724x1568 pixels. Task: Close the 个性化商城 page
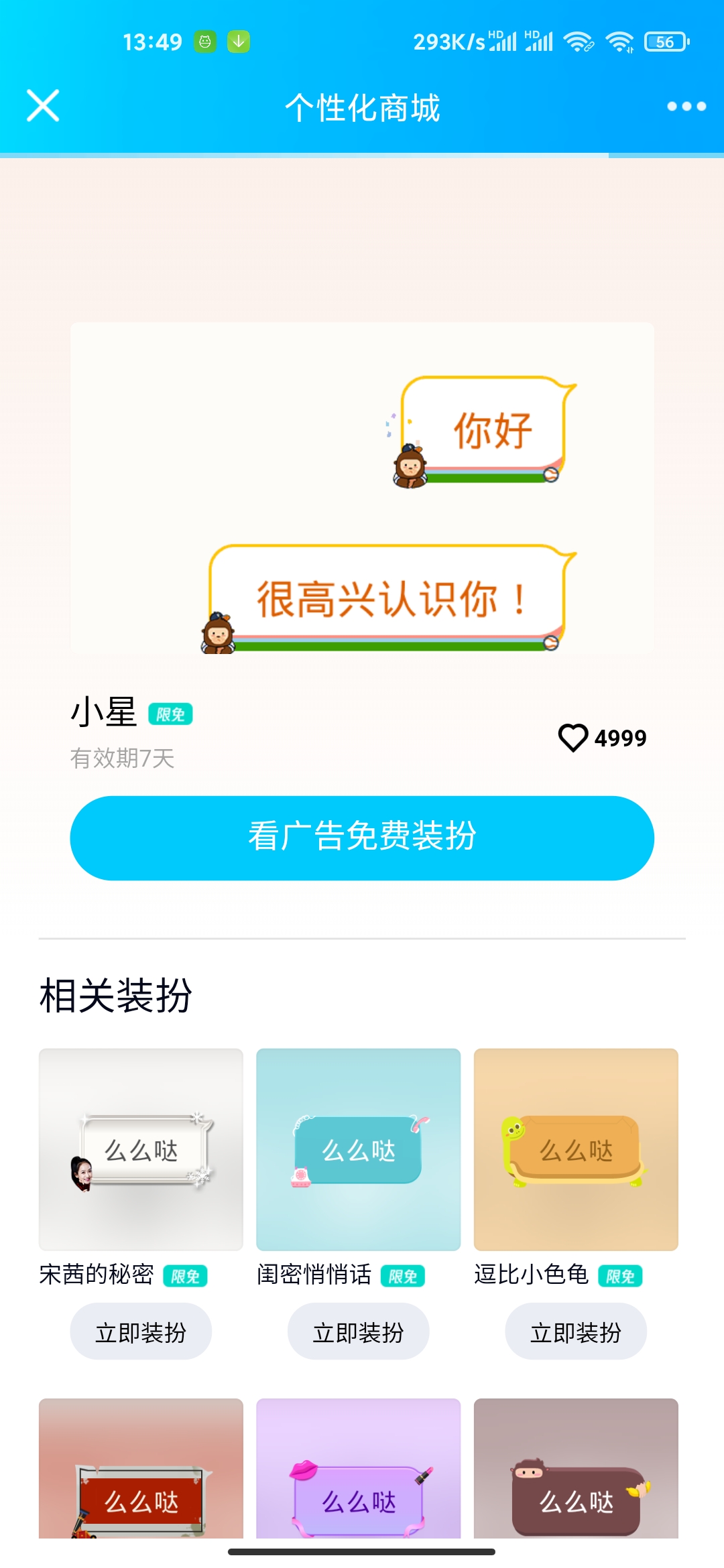pyautogui.click(x=43, y=106)
